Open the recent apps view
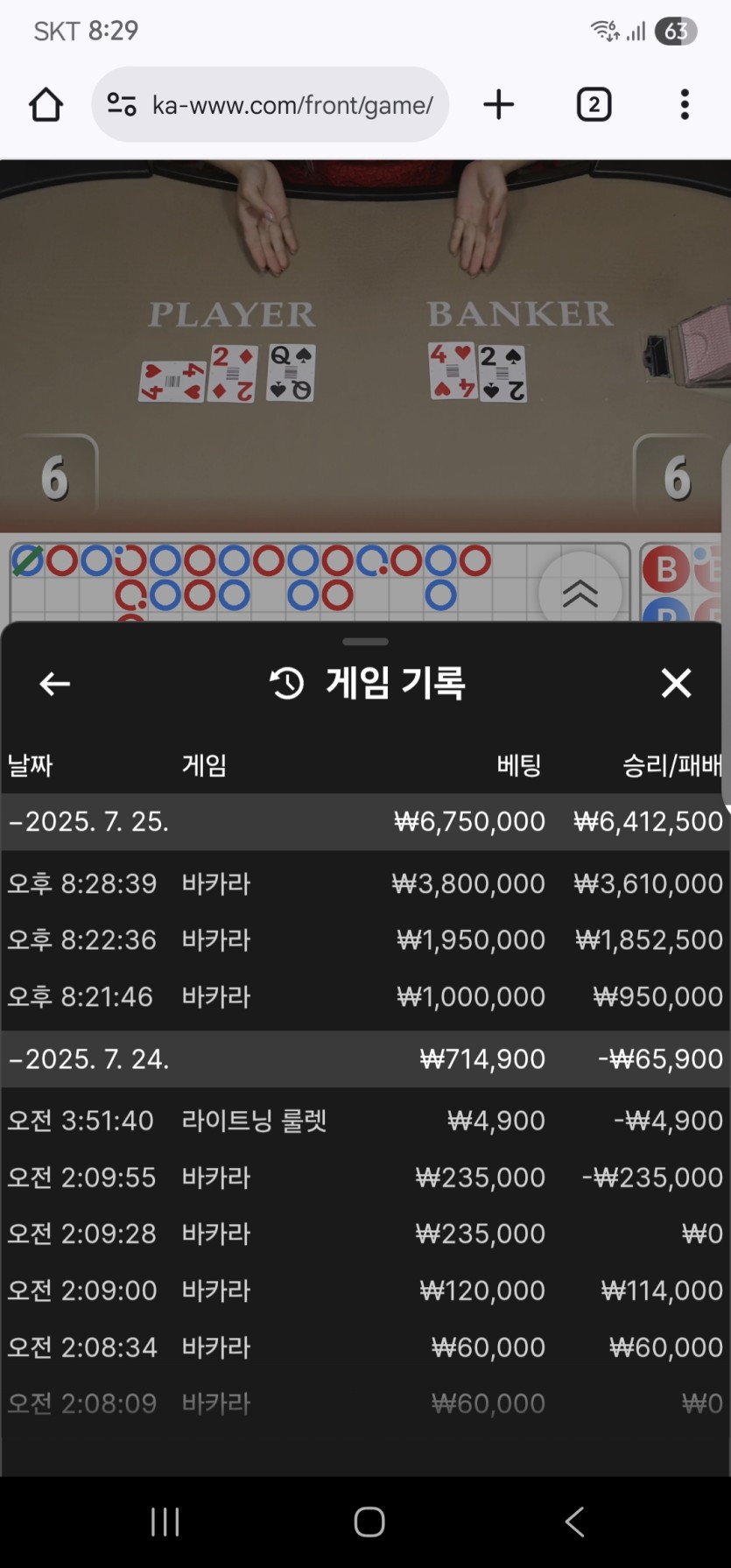The height and width of the screenshot is (1568, 731). point(165,1522)
